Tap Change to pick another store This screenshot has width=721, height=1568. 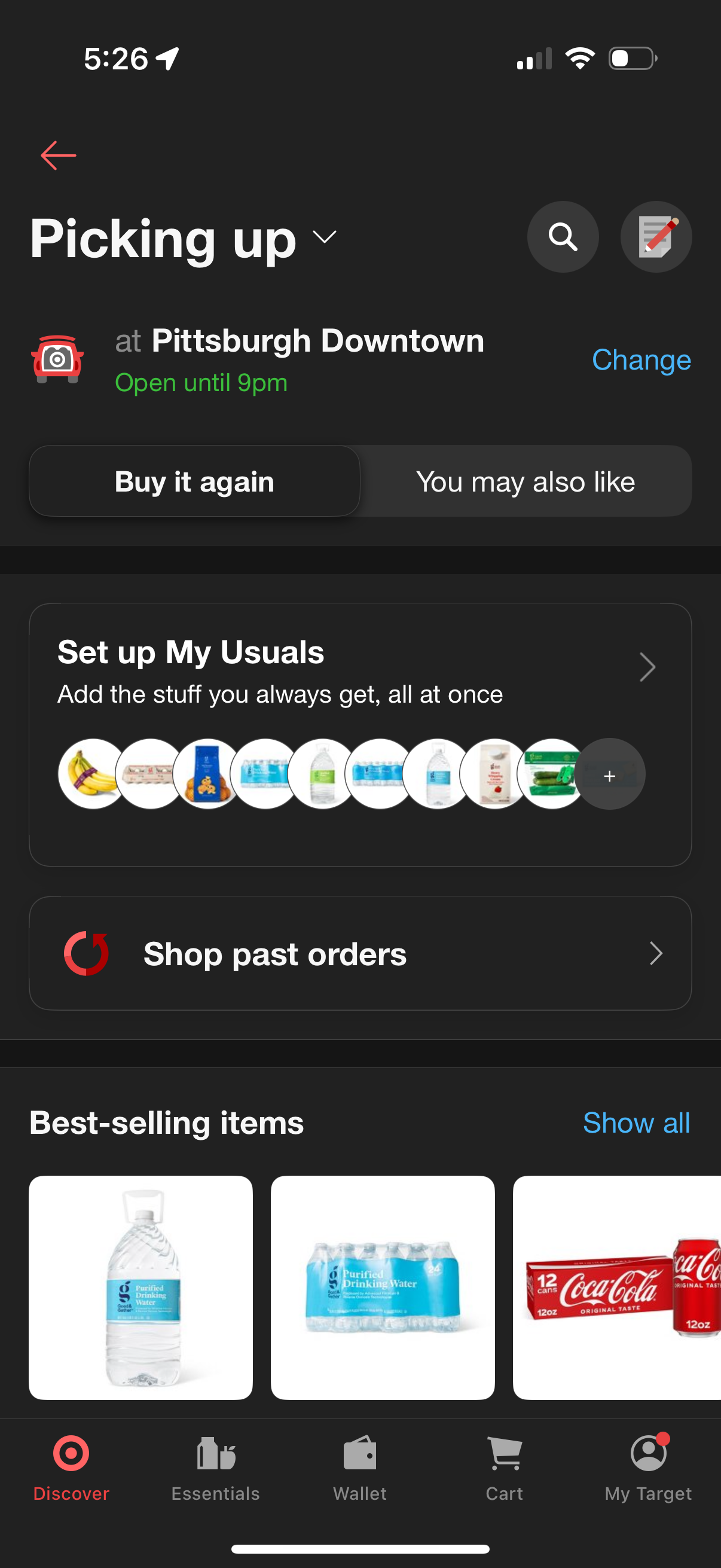point(641,360)
